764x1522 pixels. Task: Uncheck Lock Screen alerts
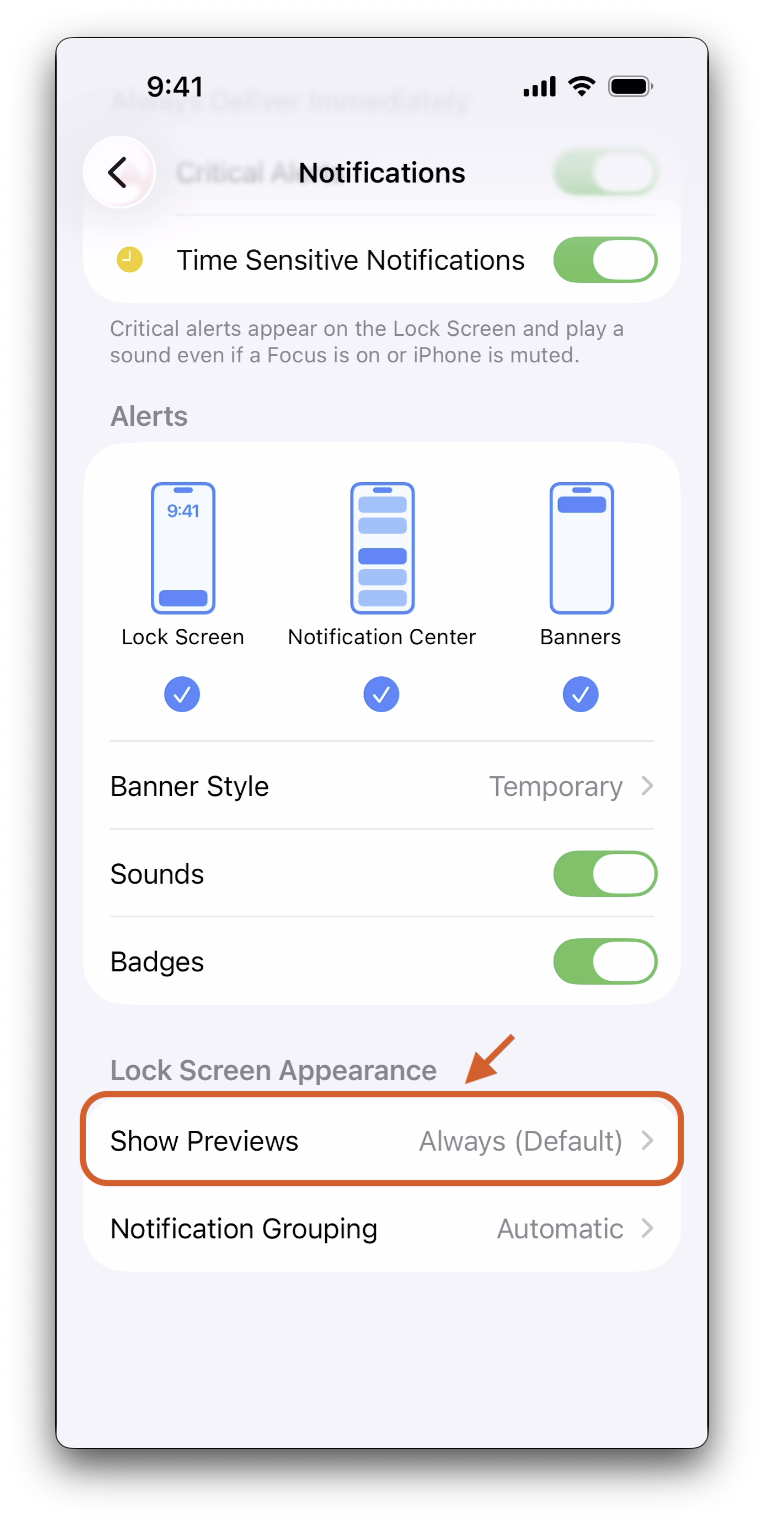pyautogui.click(x=182, y=694)
